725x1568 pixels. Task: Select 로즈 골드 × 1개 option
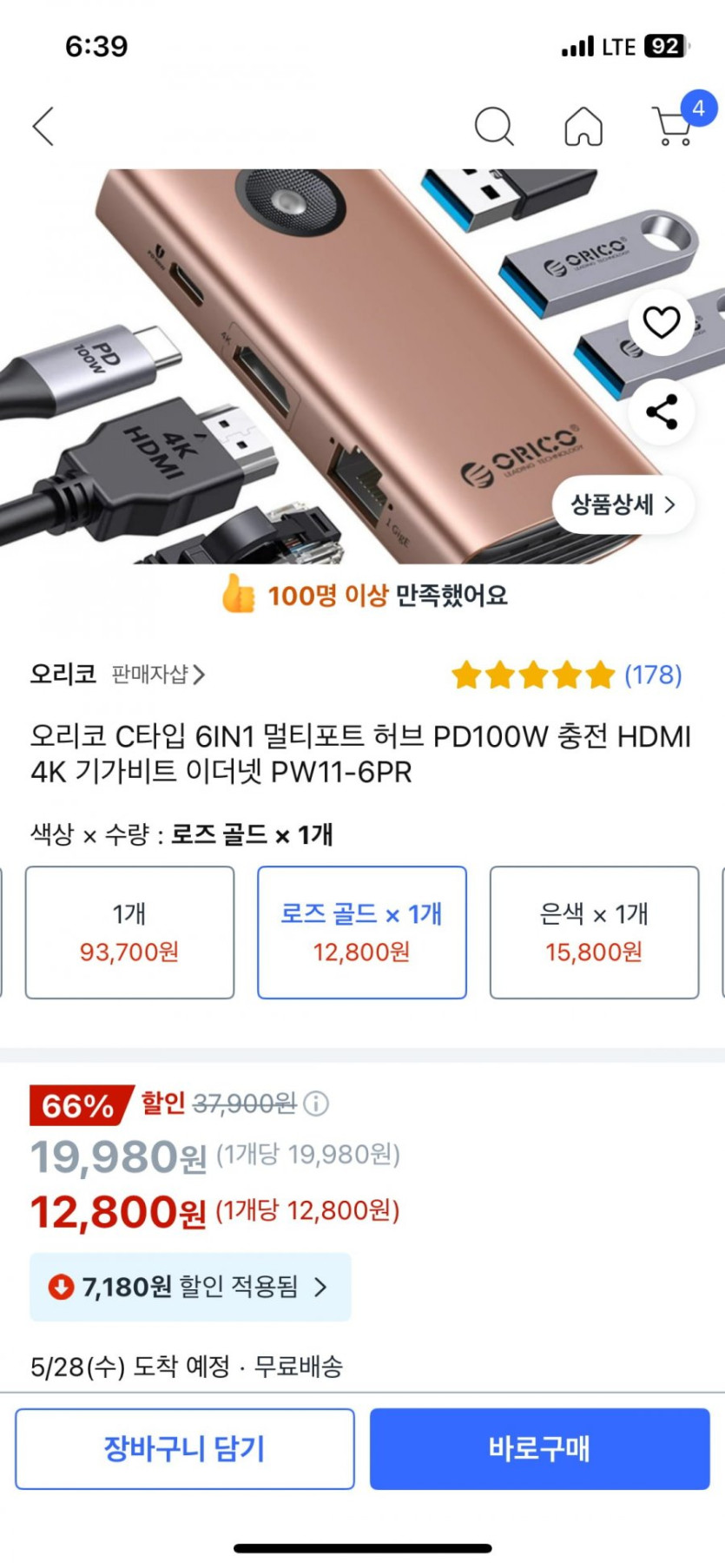click(361, 932)
